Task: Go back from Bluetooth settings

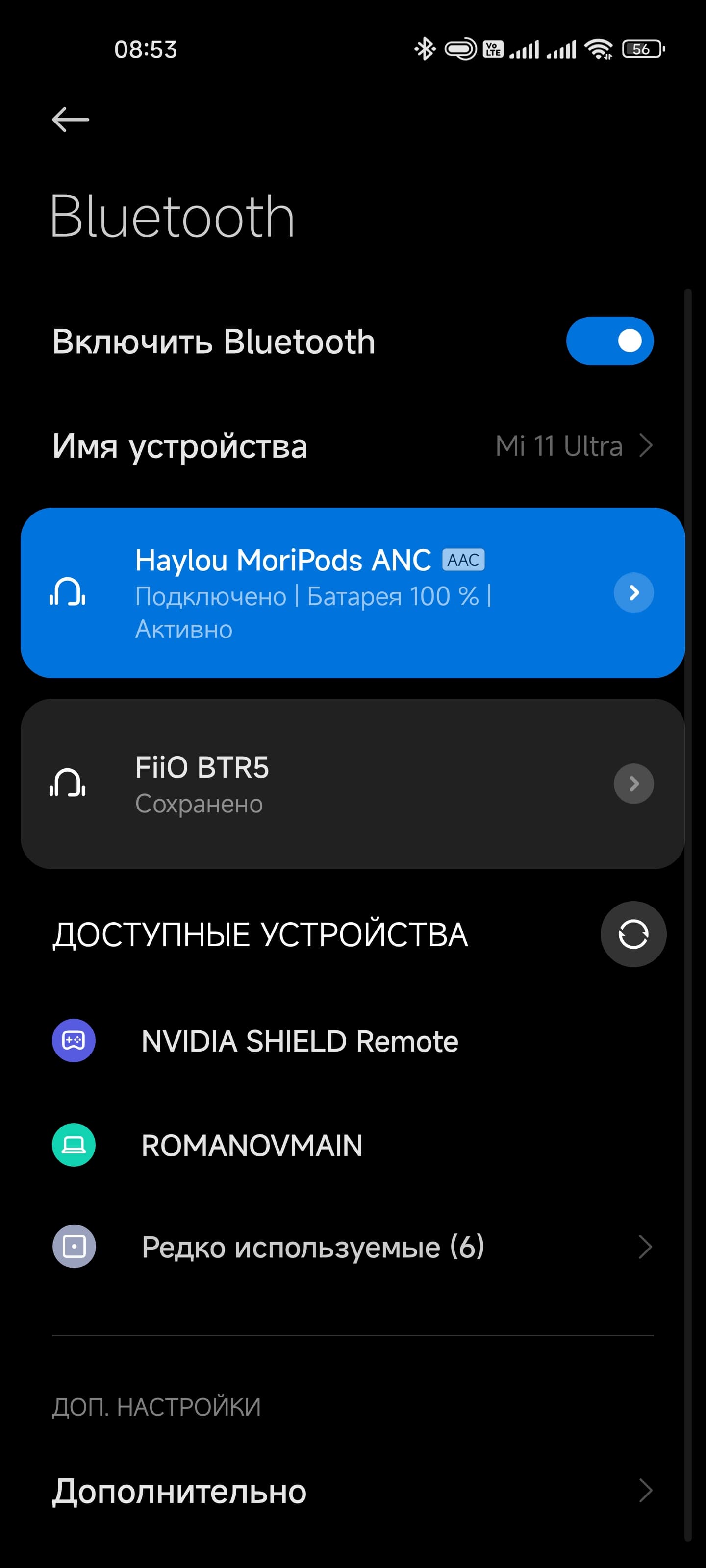Action: click(71, 119)
